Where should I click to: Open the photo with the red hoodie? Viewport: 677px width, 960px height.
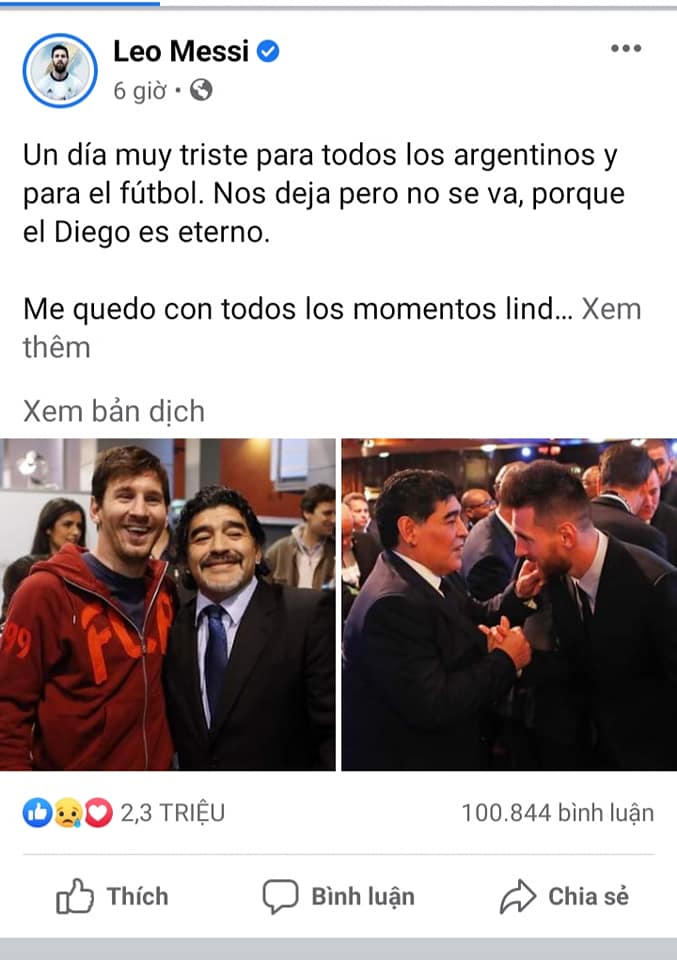[x=167, y=604]
